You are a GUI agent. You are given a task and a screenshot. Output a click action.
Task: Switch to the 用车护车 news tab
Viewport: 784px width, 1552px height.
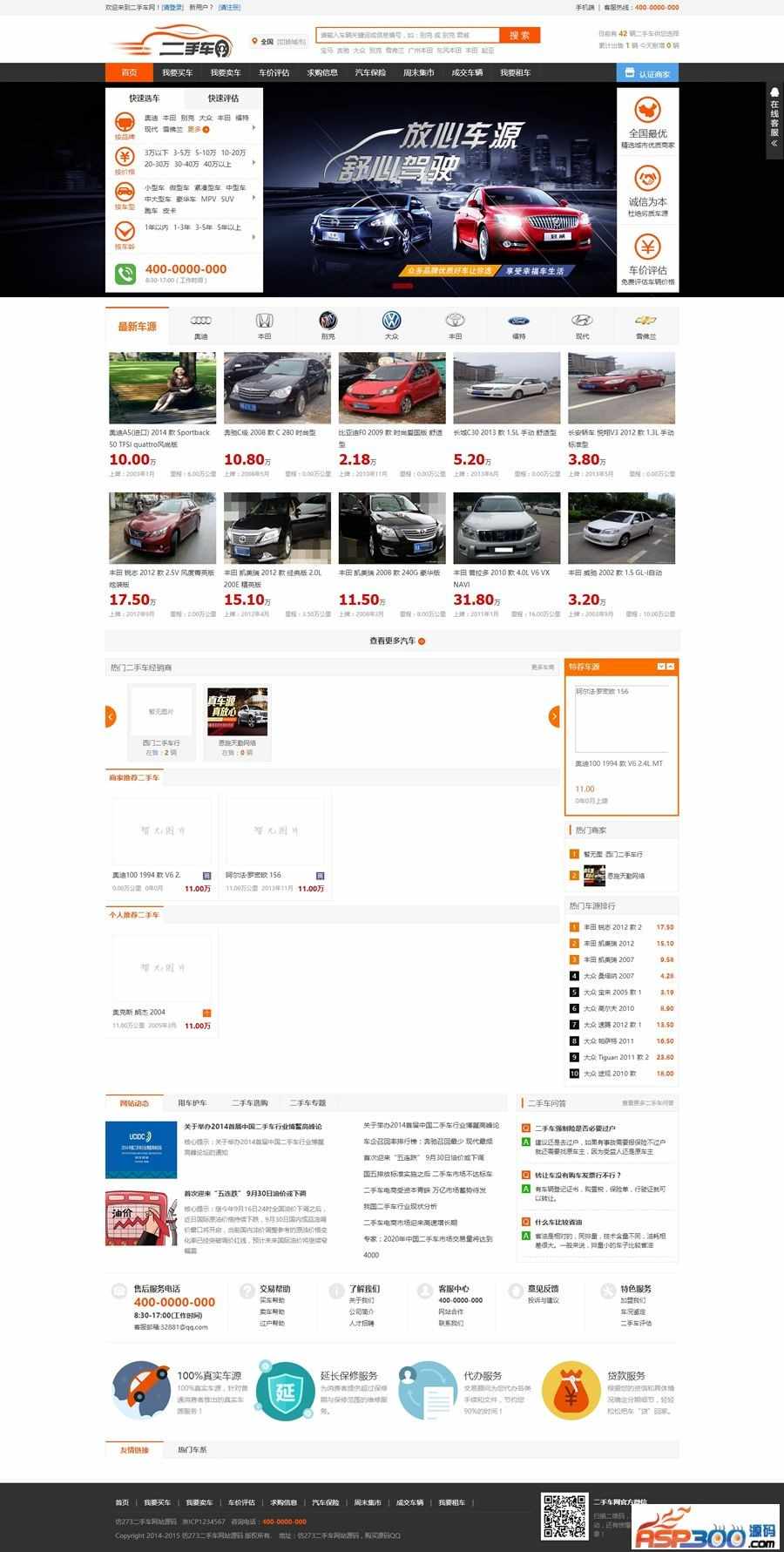pyautogui.click(x=193, y=1103)
